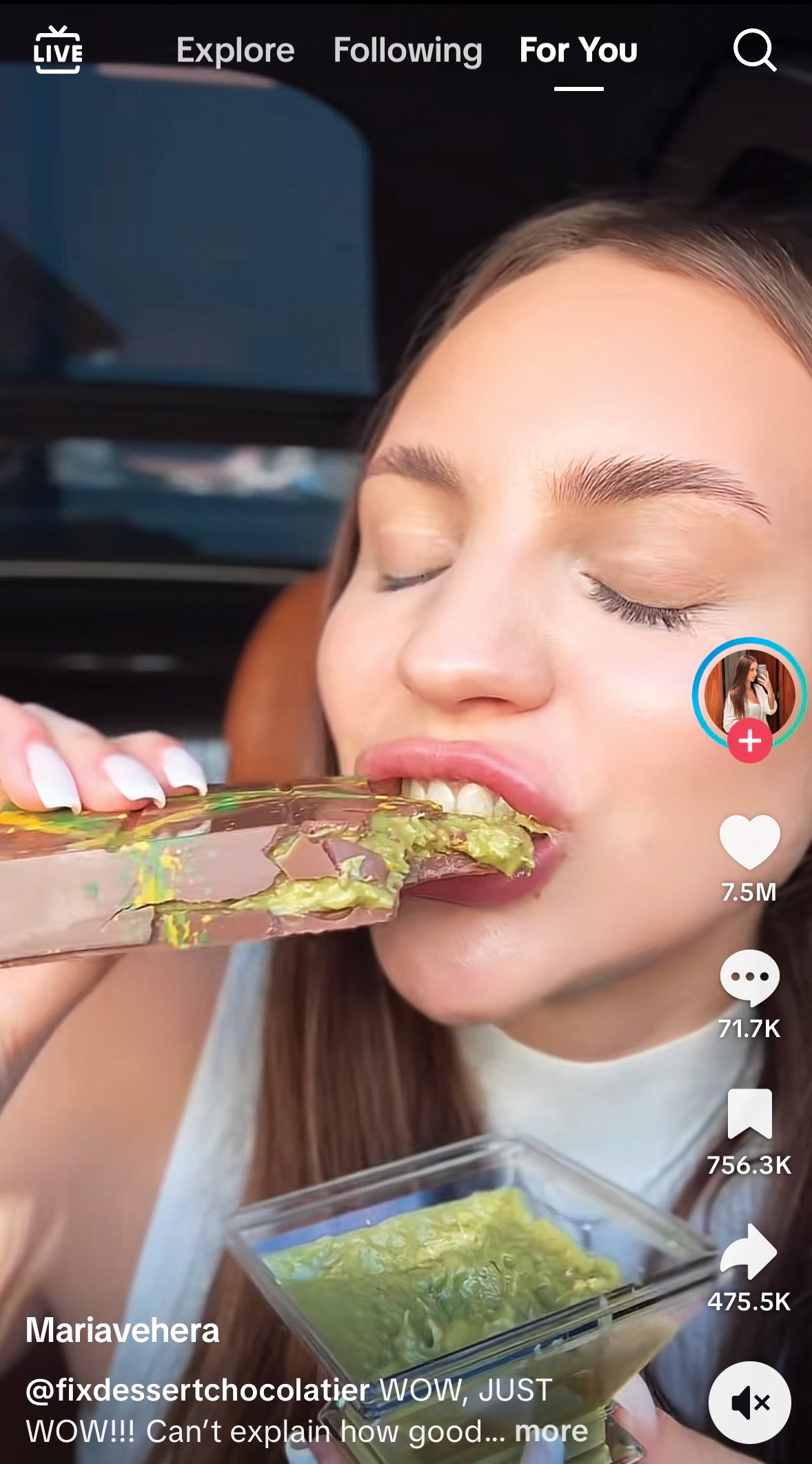Open the comments on this video

click(x=749, y=977)
